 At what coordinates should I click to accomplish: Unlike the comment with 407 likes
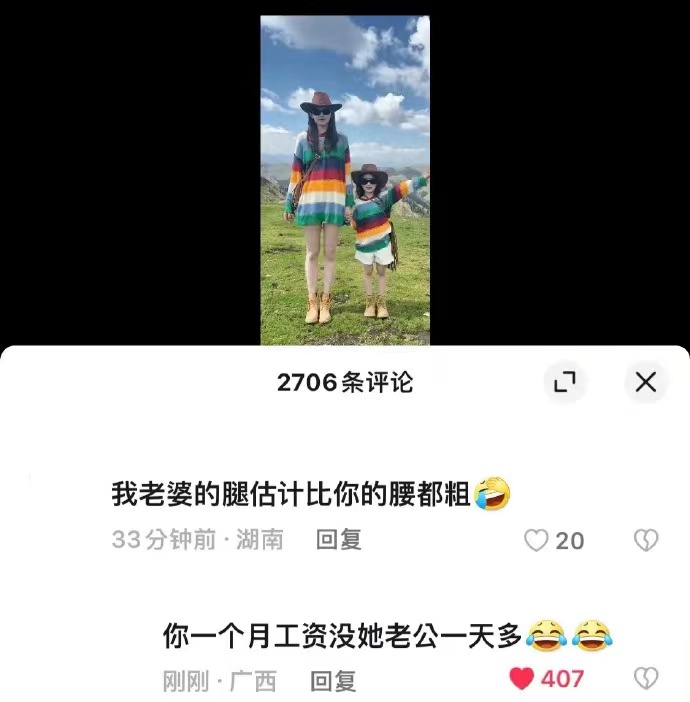click(521, 679)
